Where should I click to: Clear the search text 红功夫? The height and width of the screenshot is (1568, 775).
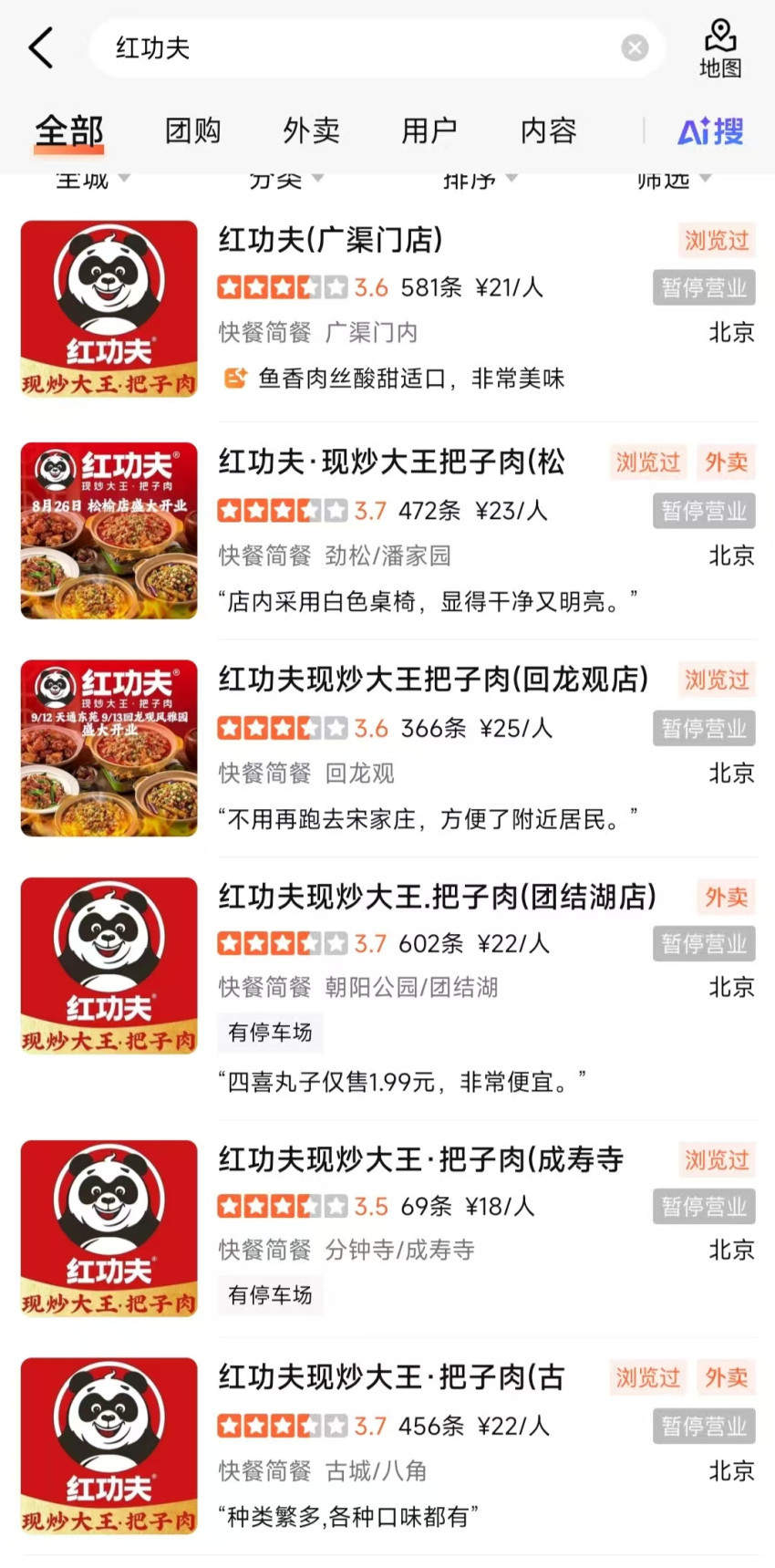click(x=635, y=47)
